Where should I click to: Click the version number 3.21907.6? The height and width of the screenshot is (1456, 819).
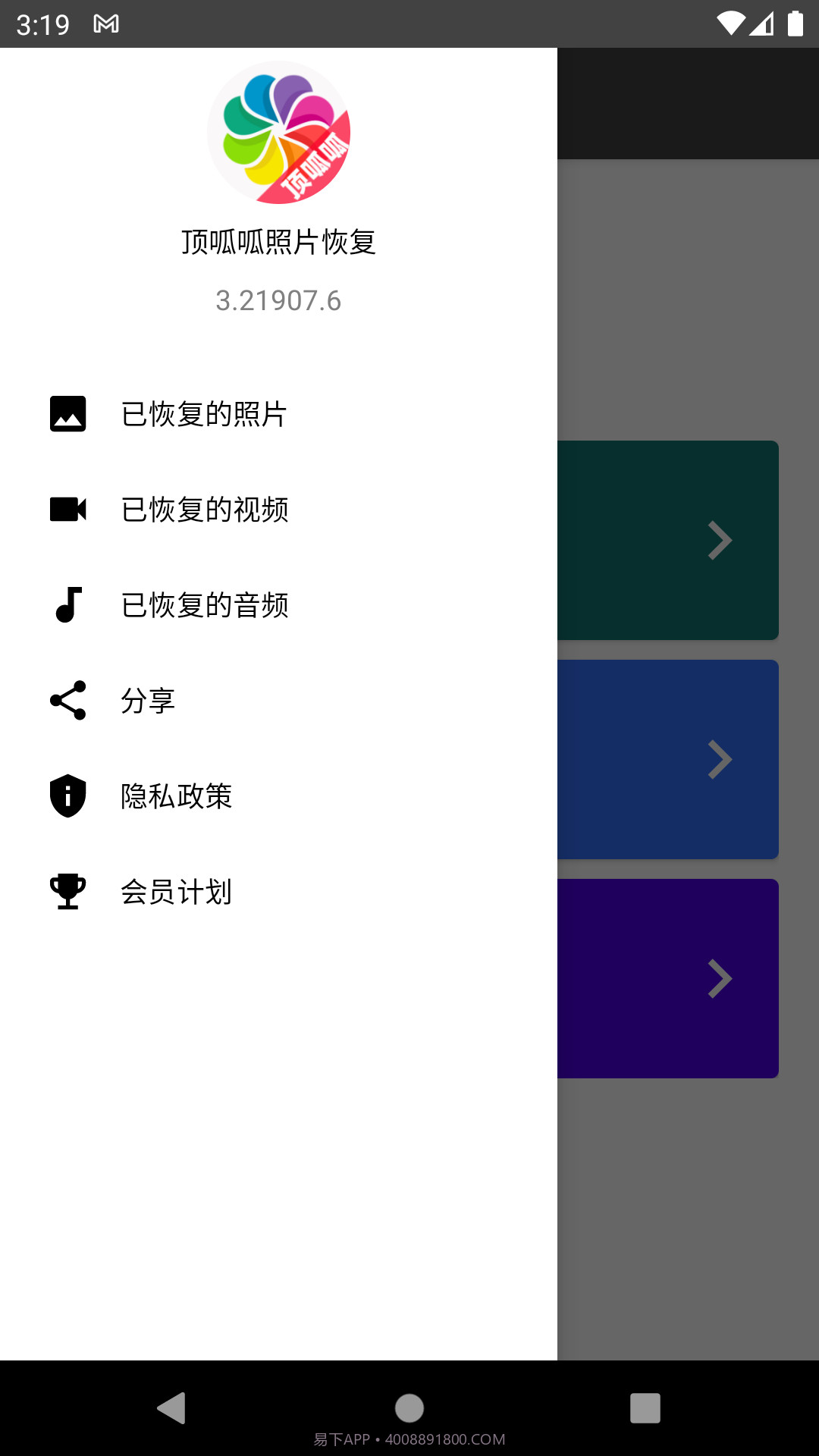[x=279, y=300]
